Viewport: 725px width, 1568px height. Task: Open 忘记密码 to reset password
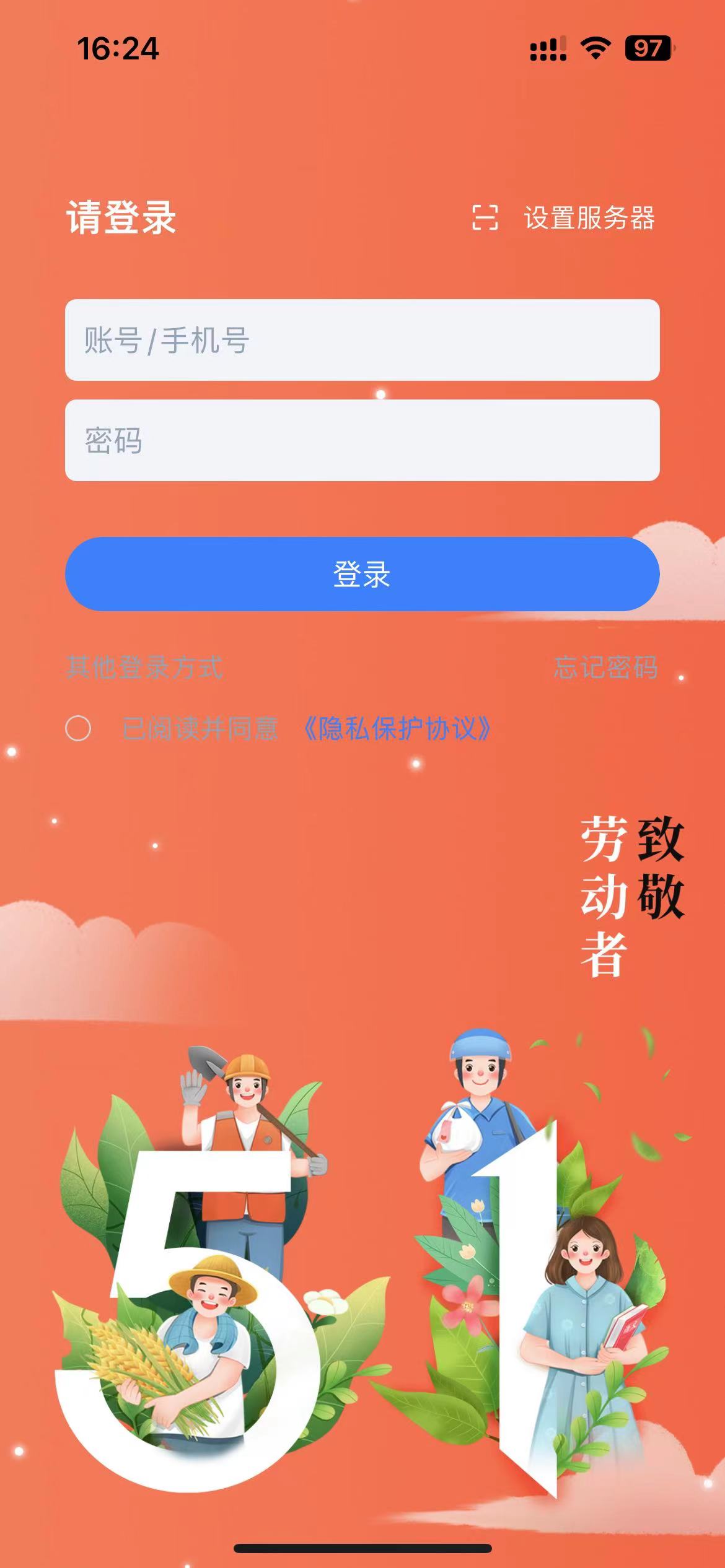click(605, 668)
